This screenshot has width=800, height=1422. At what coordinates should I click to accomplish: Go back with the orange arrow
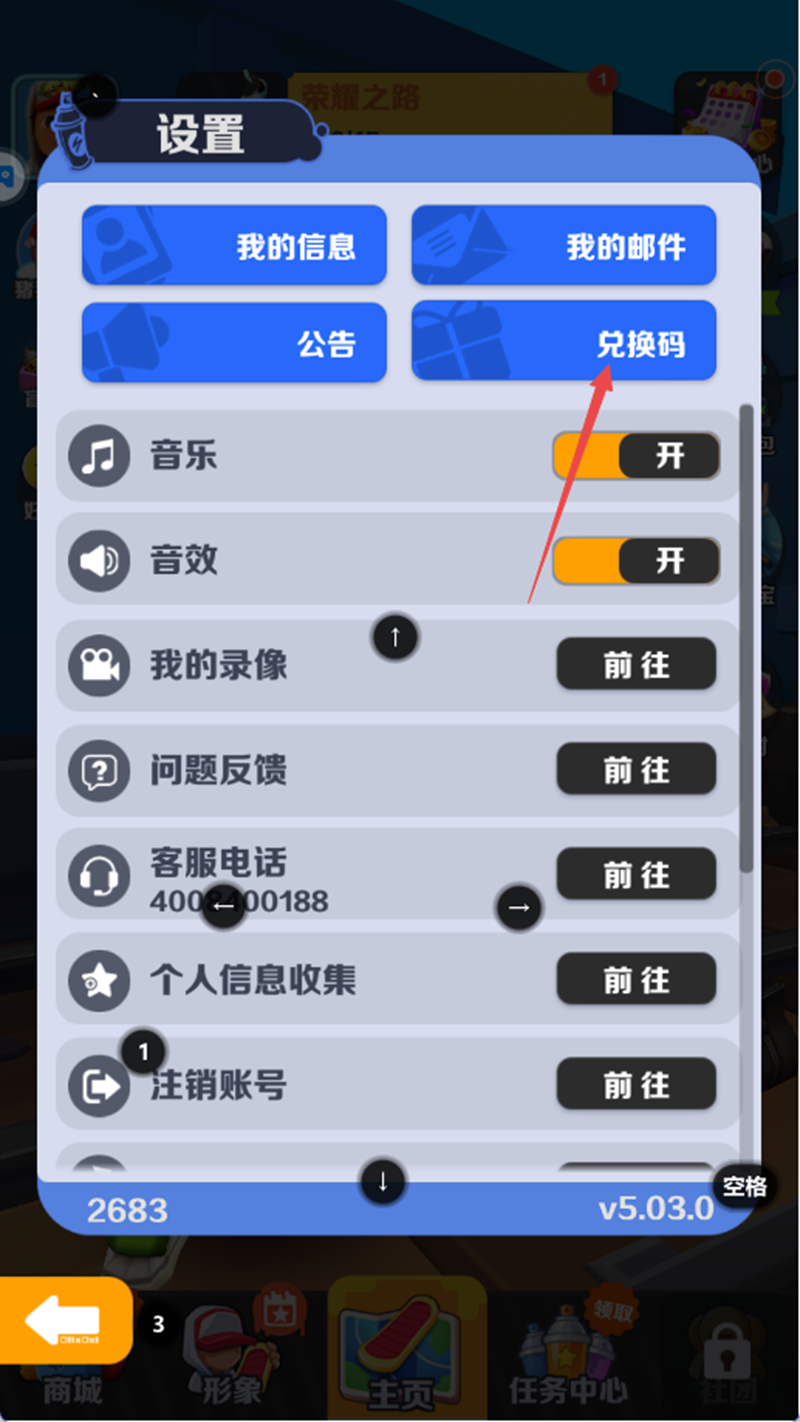[x=65, y=1321]
